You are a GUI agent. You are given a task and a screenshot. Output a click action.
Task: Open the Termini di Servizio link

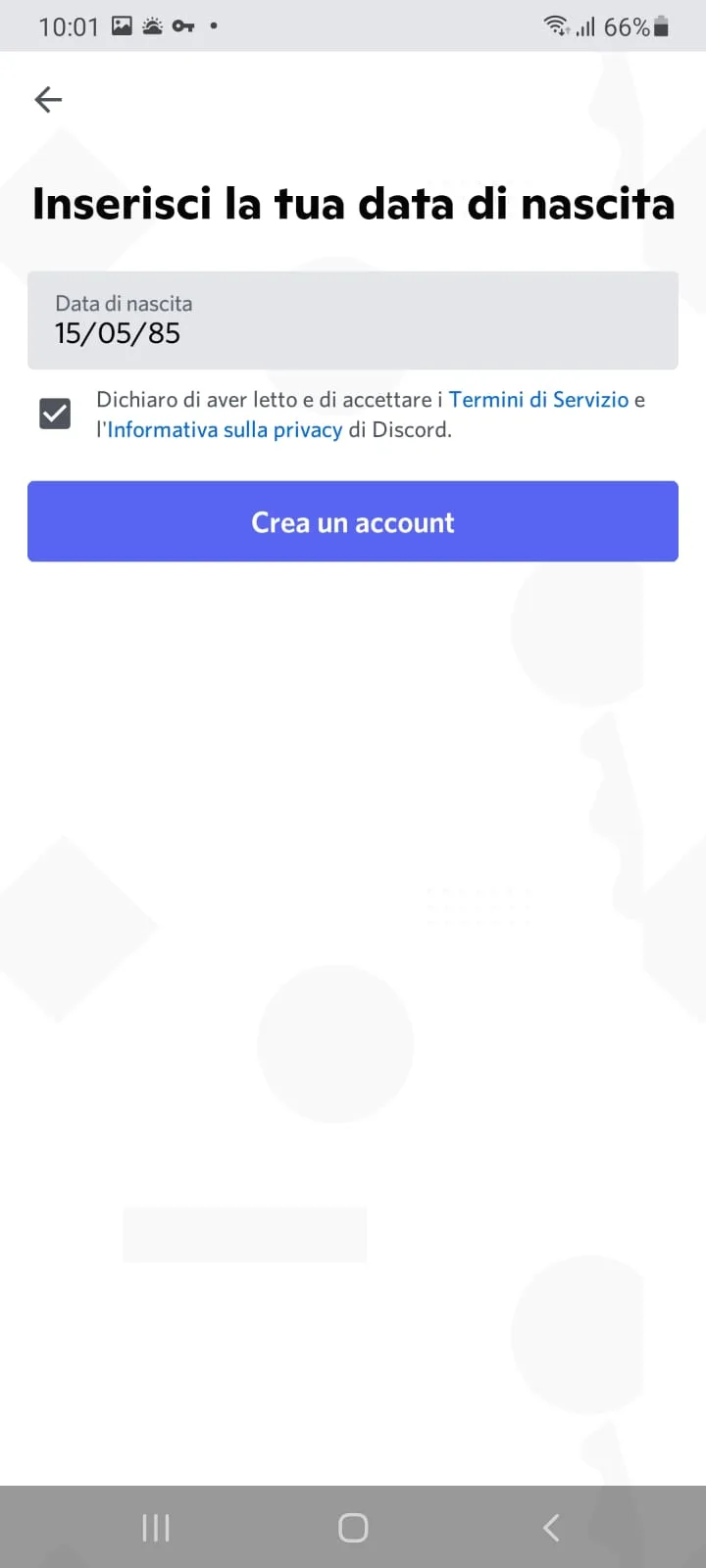[x=538, y=400]
